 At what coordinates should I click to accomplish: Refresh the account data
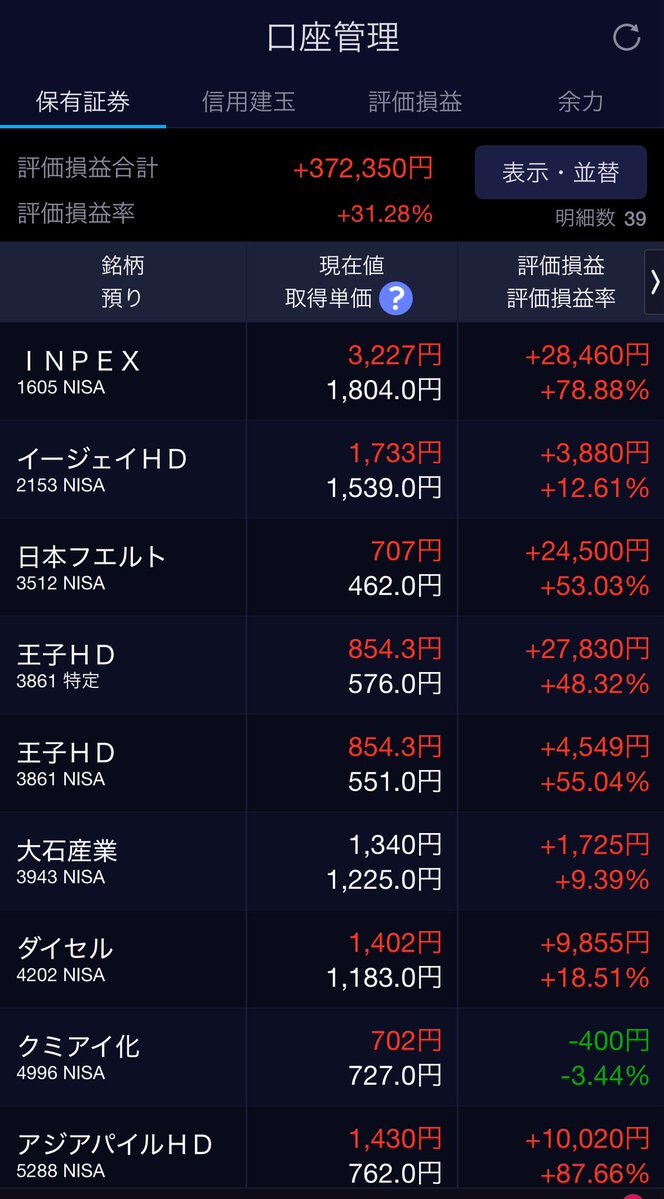click(x=626, y=38)
